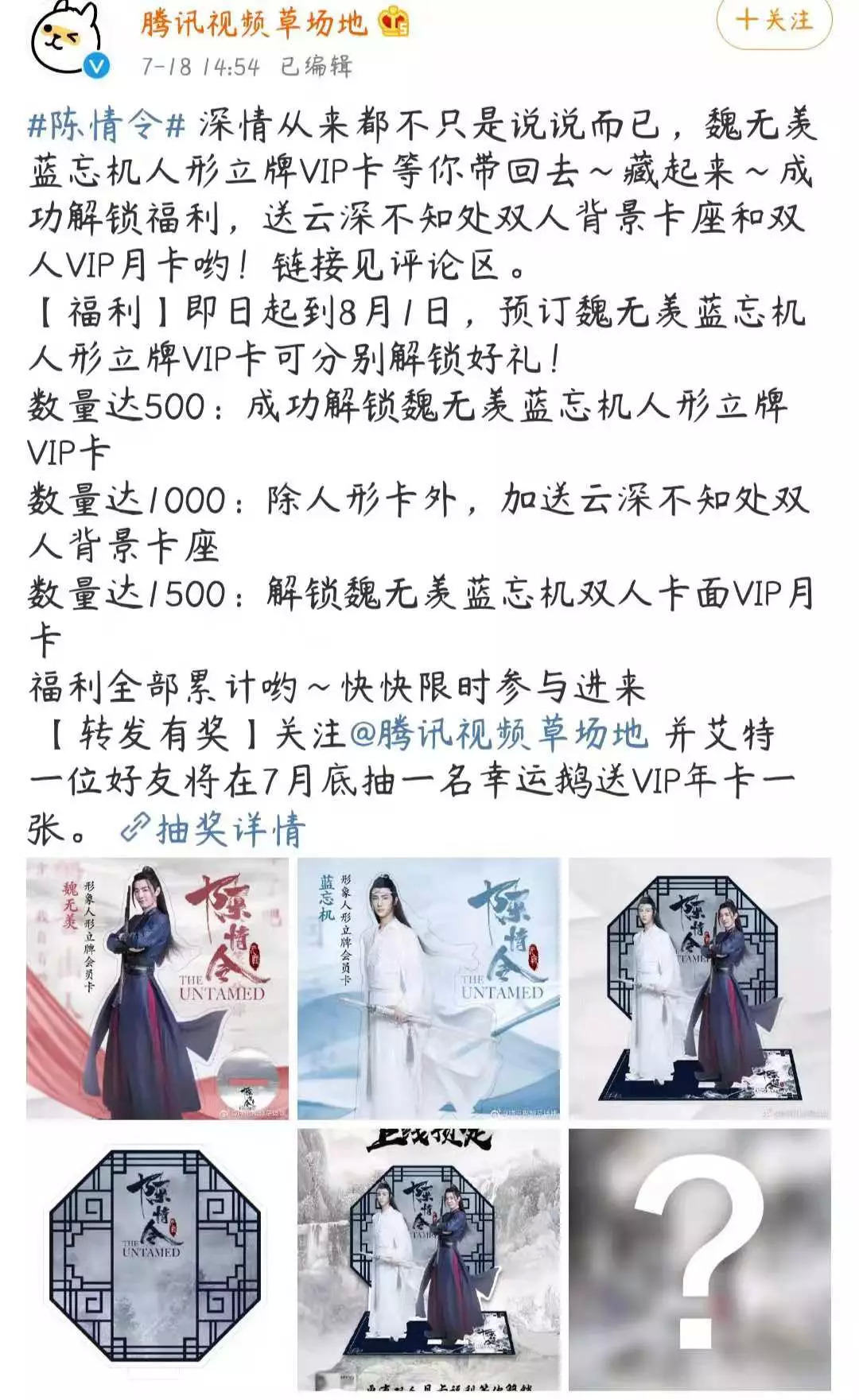859x1400 pixels.
Task: View the 魏无羡 member card image
Action: 157,988
